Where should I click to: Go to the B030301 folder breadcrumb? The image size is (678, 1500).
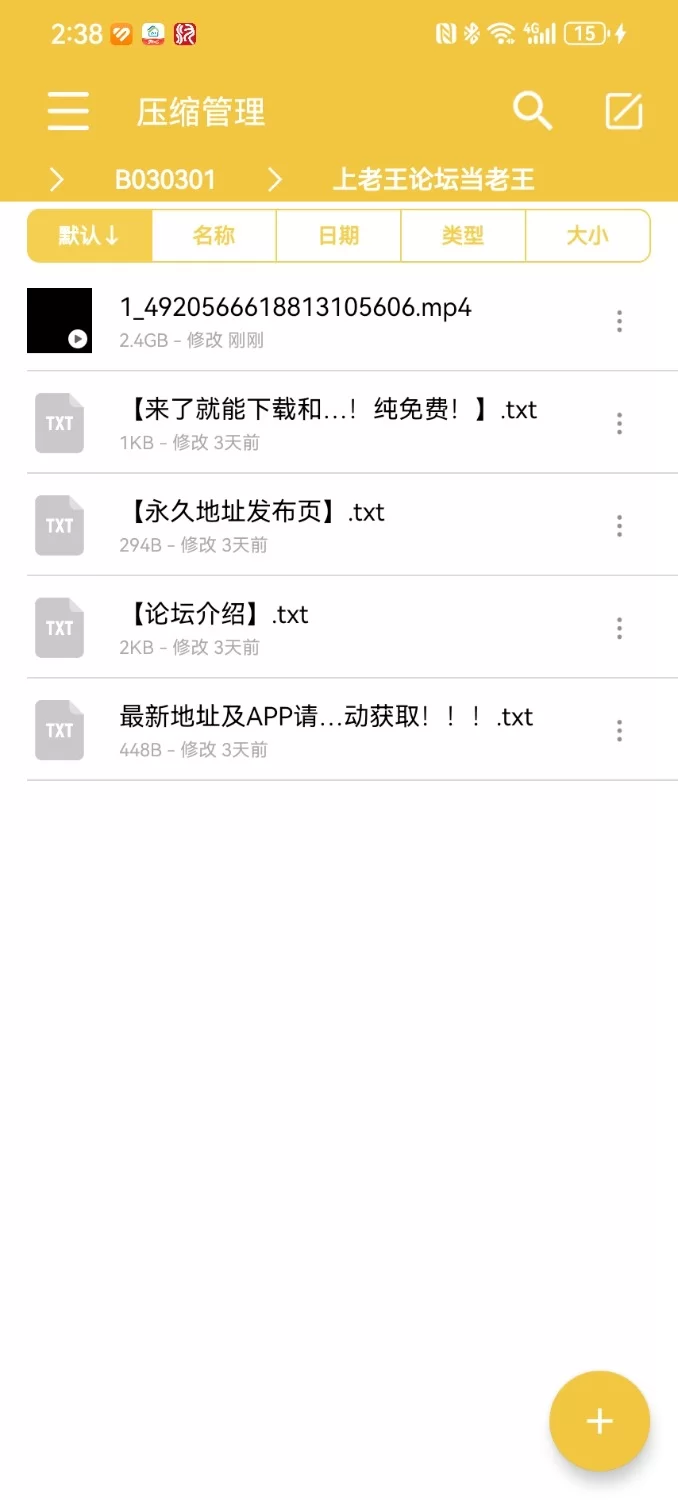[165, 180]
